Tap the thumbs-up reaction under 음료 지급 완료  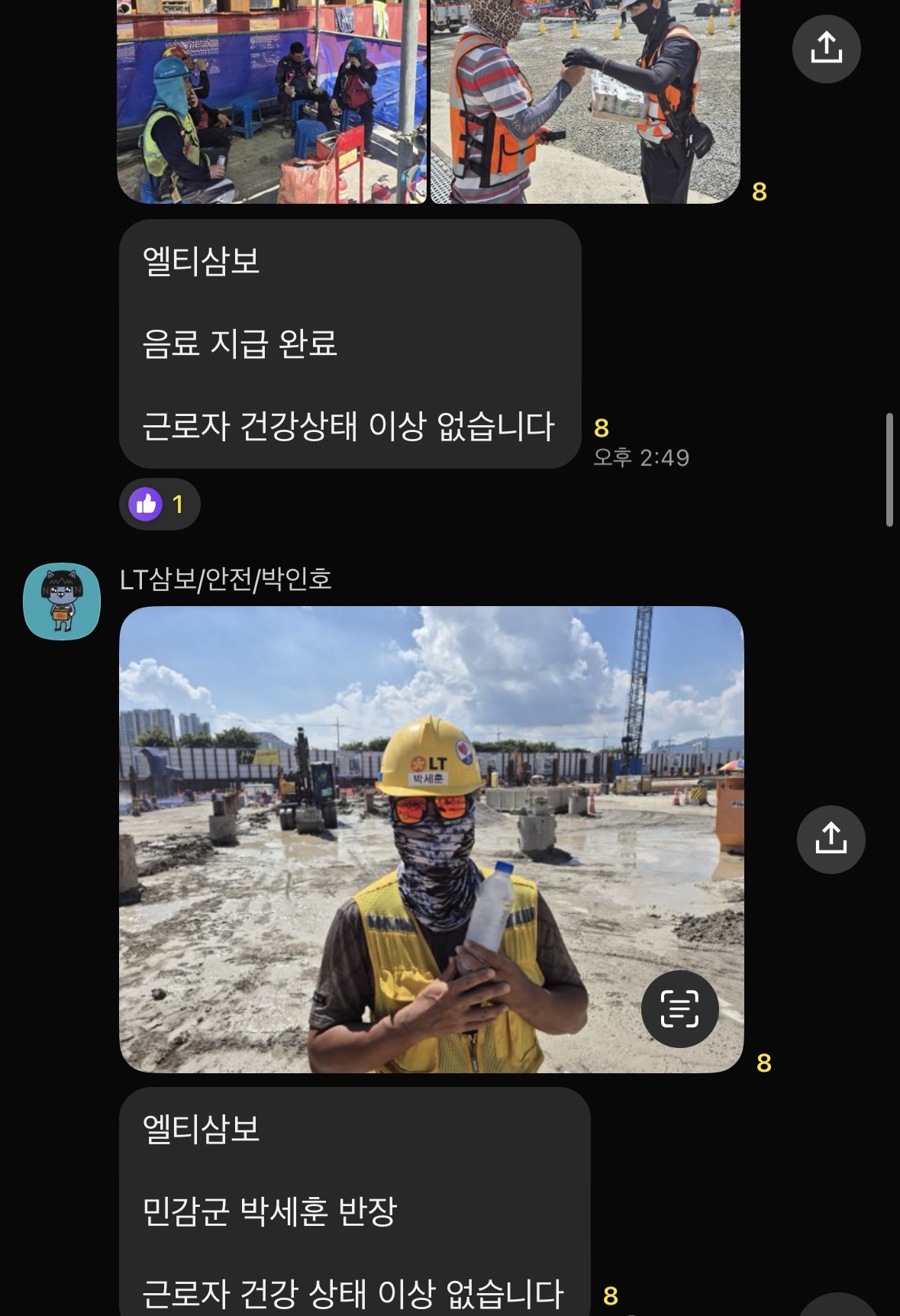click(160, 504)
